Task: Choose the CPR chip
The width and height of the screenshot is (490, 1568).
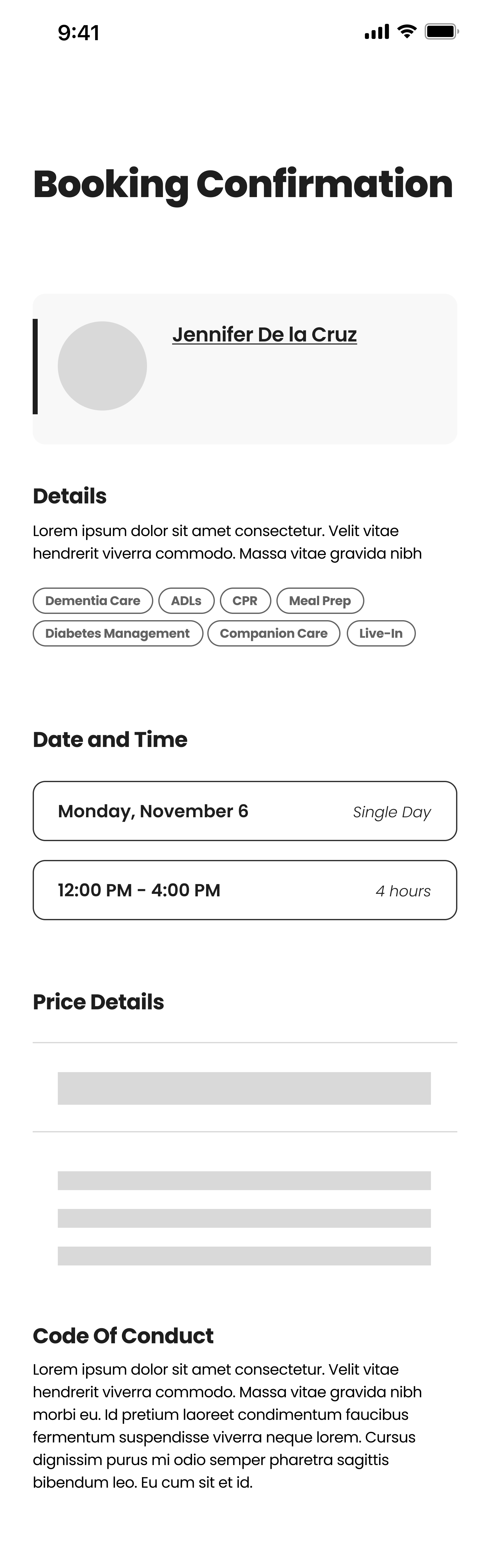Action: point(245,601)
